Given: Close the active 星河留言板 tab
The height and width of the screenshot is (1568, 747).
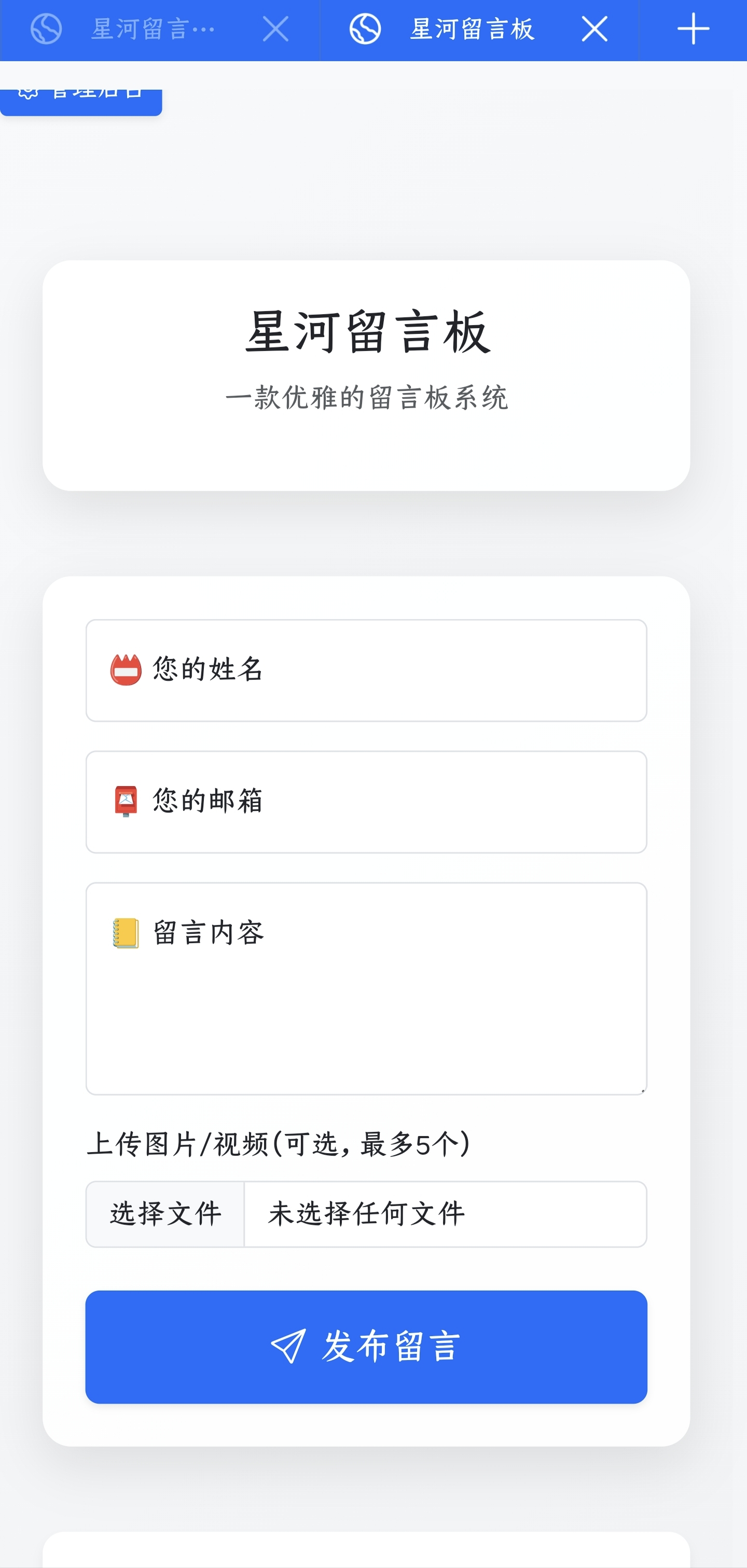Looking at the screenshot, I should coord(593,29).
